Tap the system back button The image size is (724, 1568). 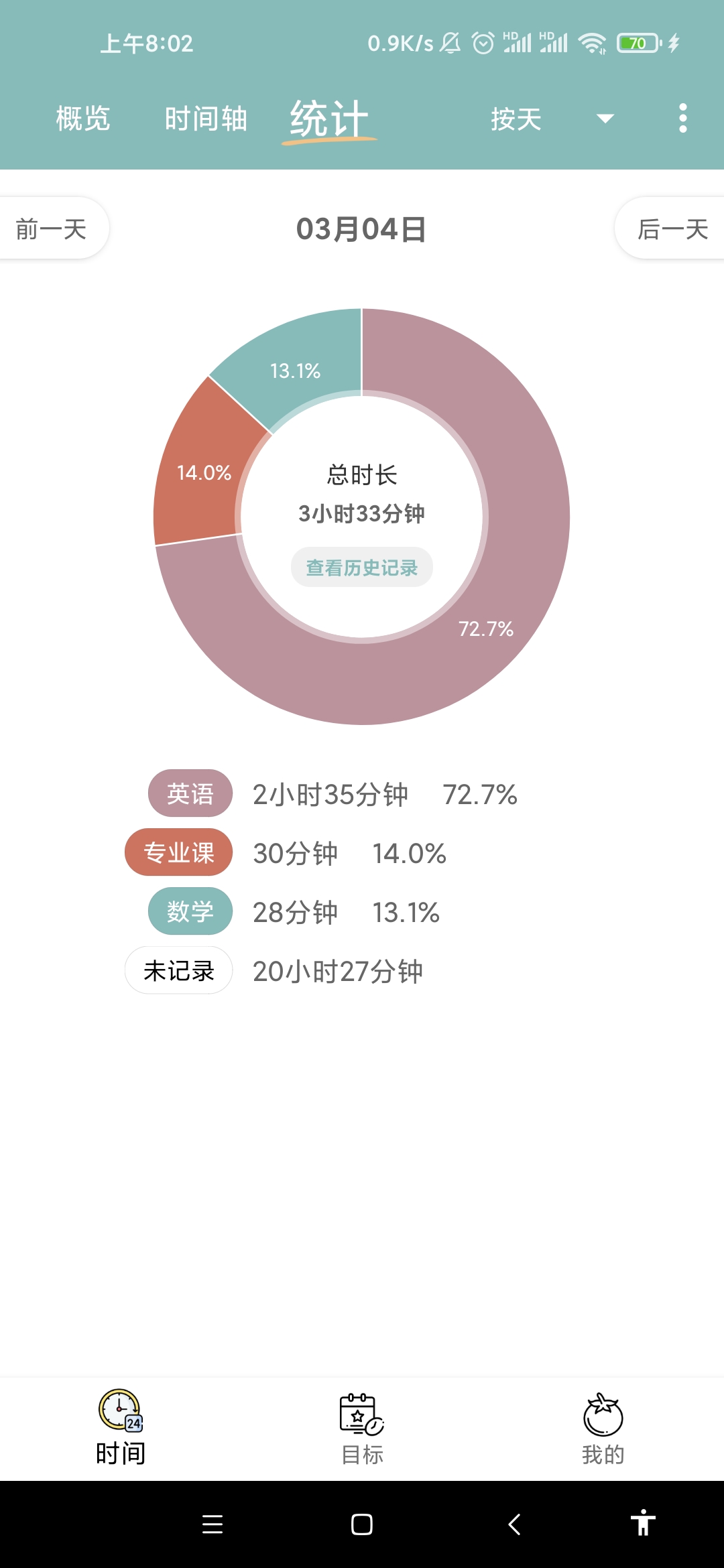[x=514, y=1524]
